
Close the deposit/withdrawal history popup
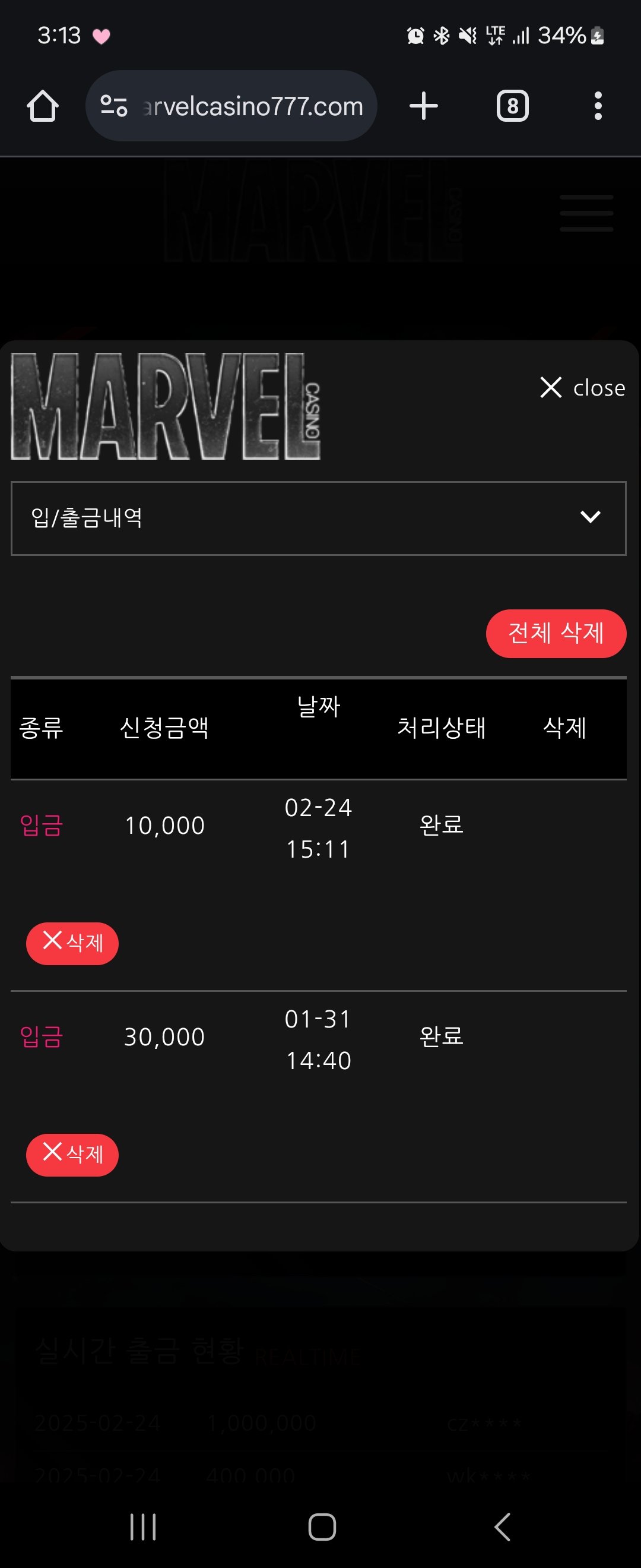[x=582, y=388]
